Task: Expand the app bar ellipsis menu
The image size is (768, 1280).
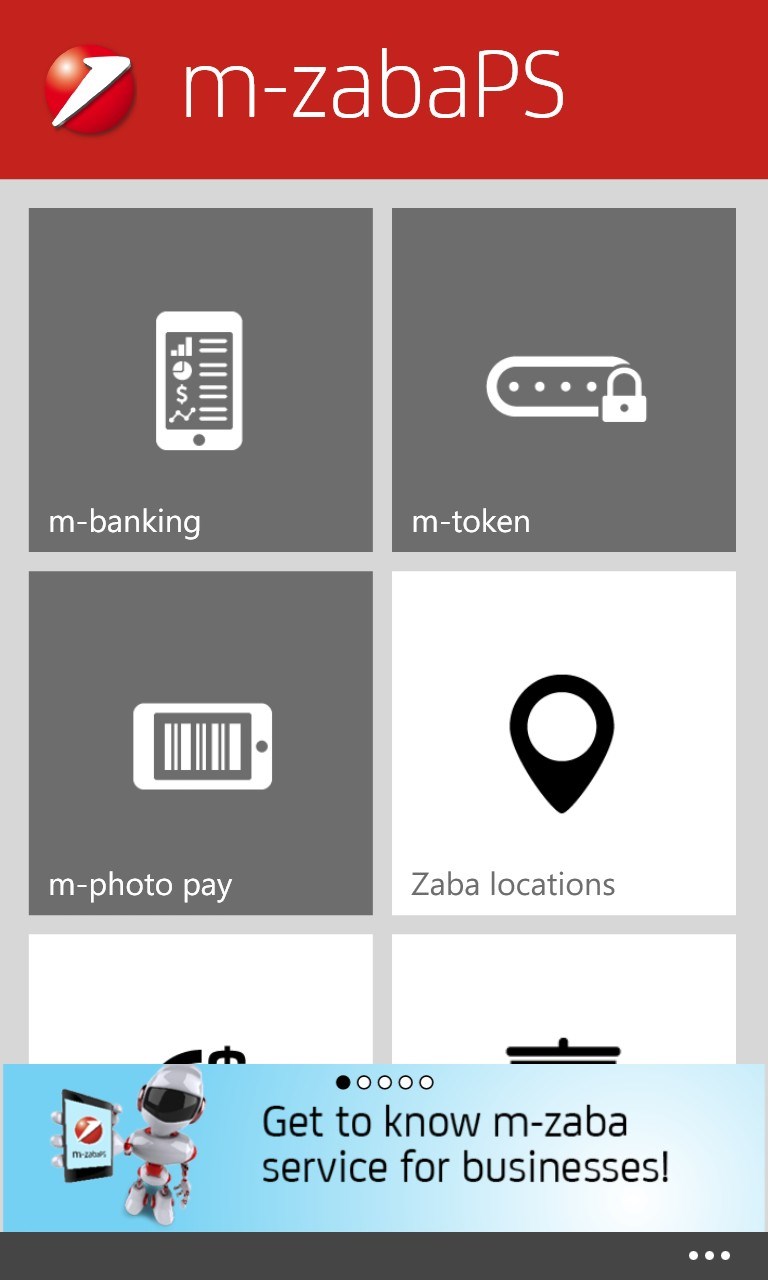Action: (709, 1256)
